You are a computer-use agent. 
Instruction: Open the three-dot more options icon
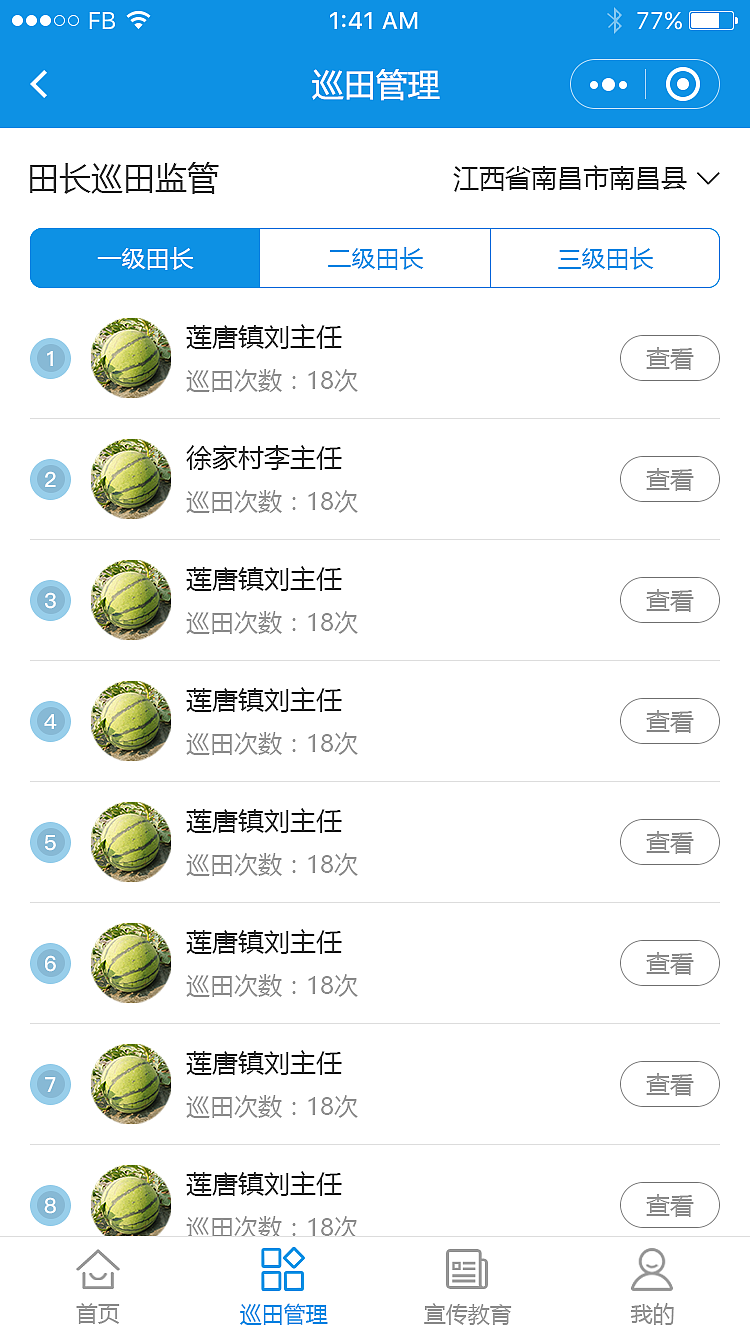(x=607, y=84)
